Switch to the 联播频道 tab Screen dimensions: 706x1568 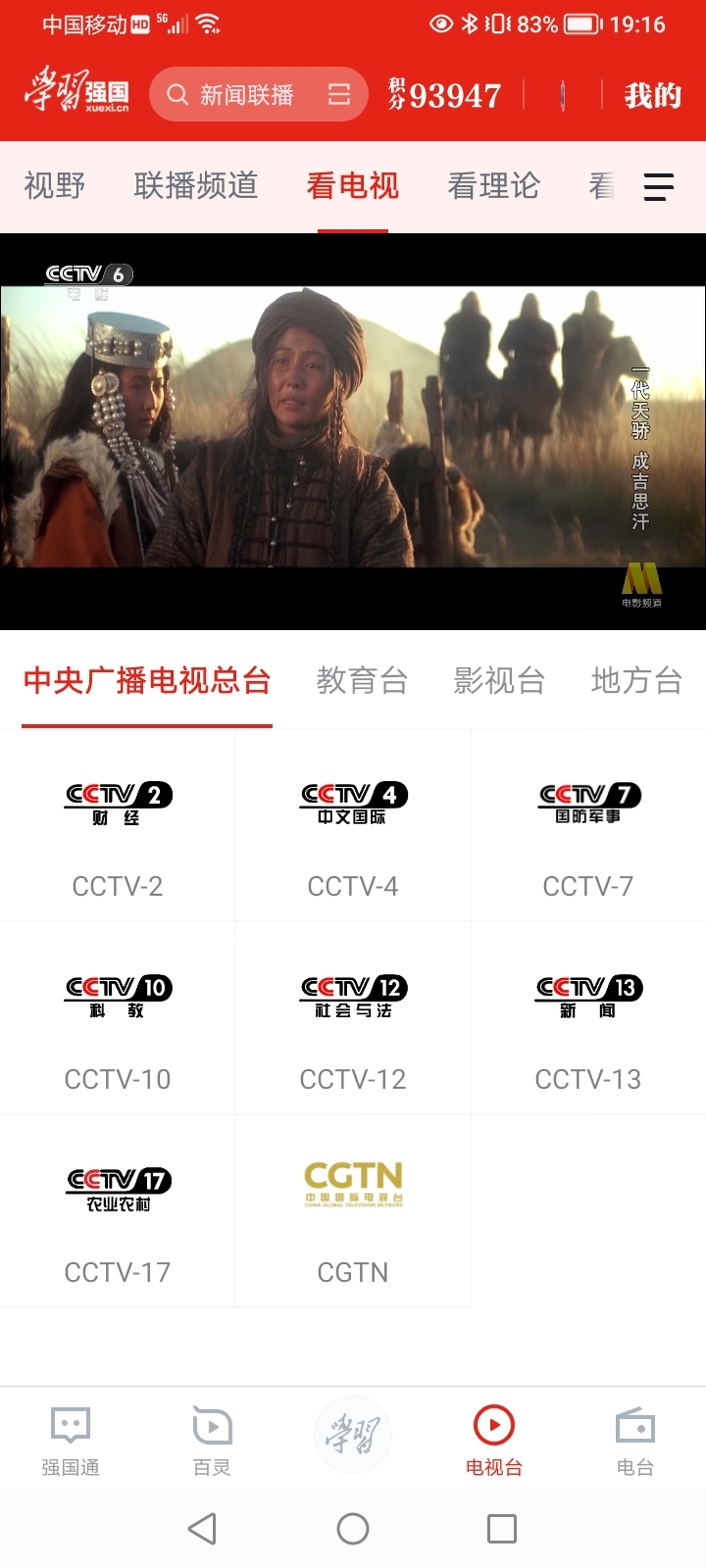(196, 185)
